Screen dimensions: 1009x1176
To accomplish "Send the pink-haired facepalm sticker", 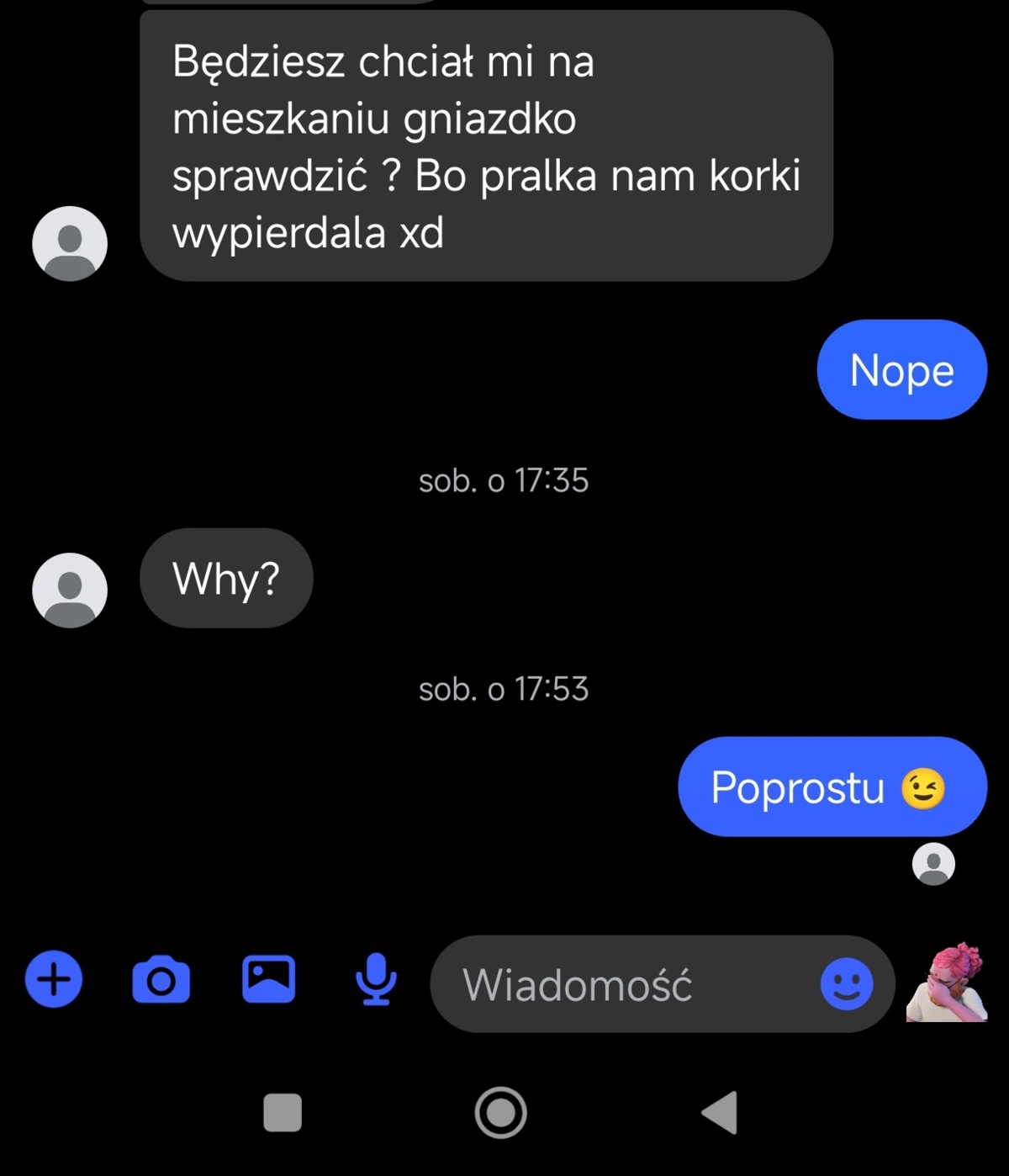I will coord(947,983).
